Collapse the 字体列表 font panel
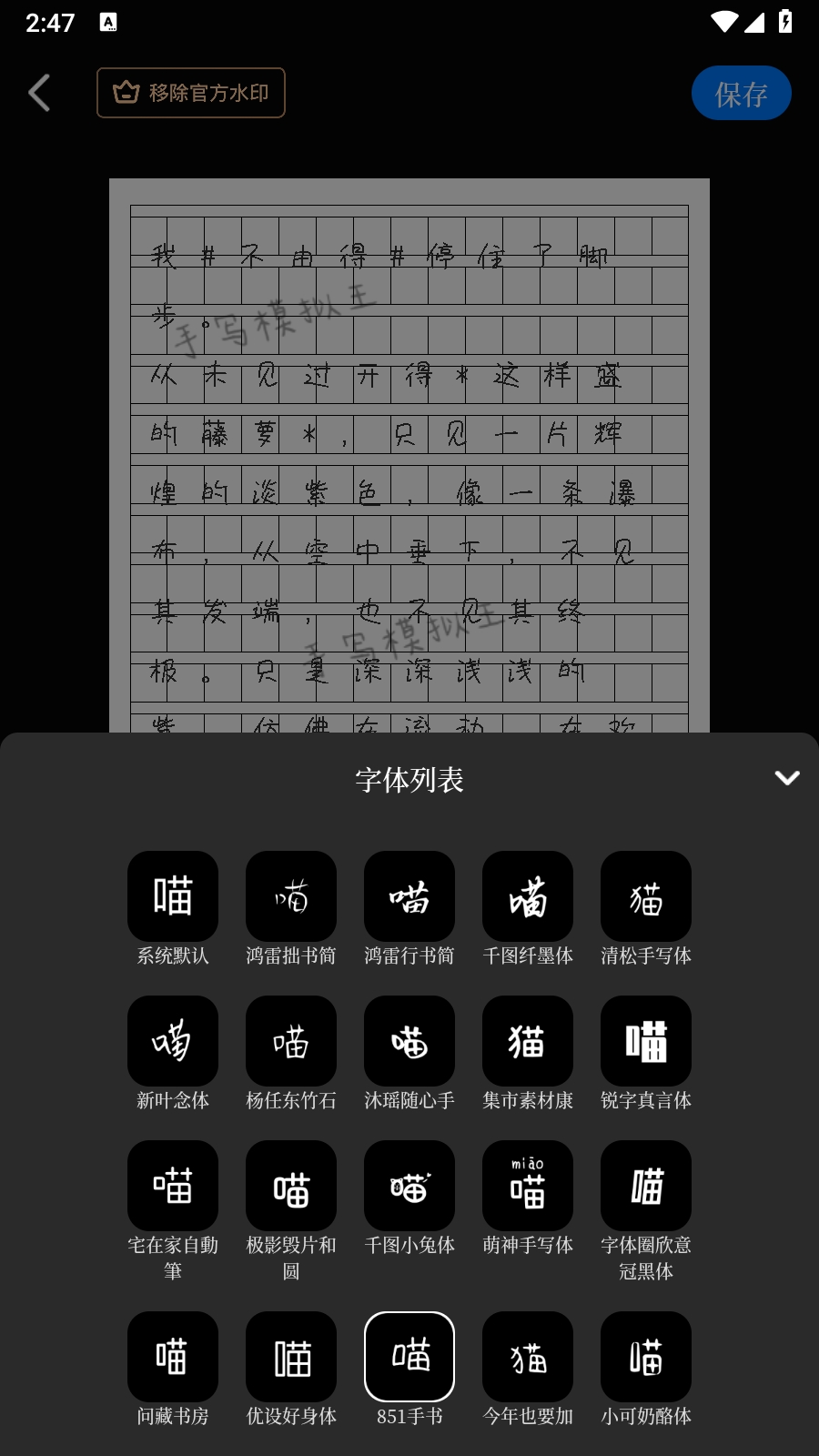819x1456 pixels. (786, 778)
